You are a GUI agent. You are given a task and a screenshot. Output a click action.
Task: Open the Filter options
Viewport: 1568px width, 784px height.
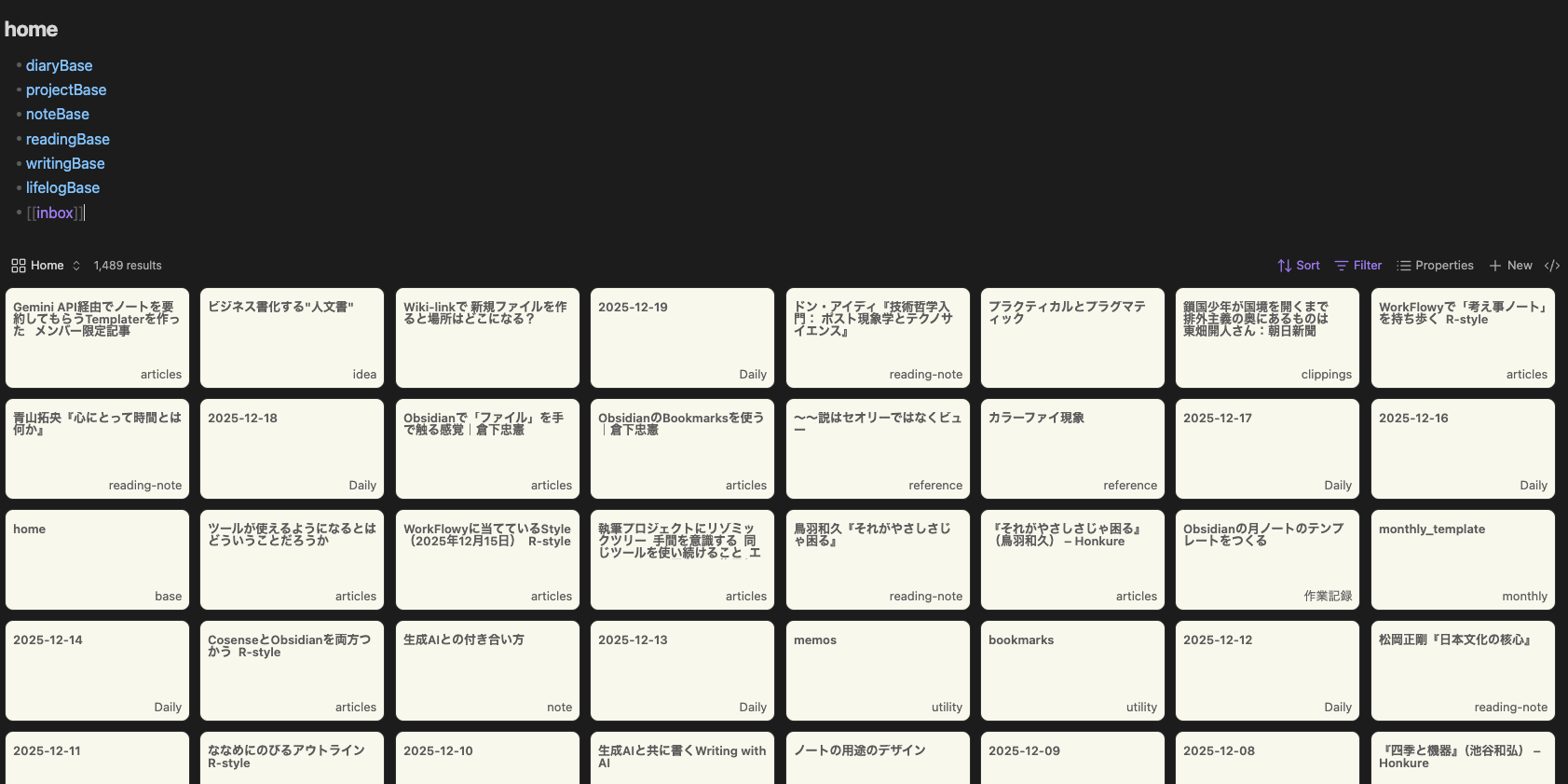(x=1358, y=266)
